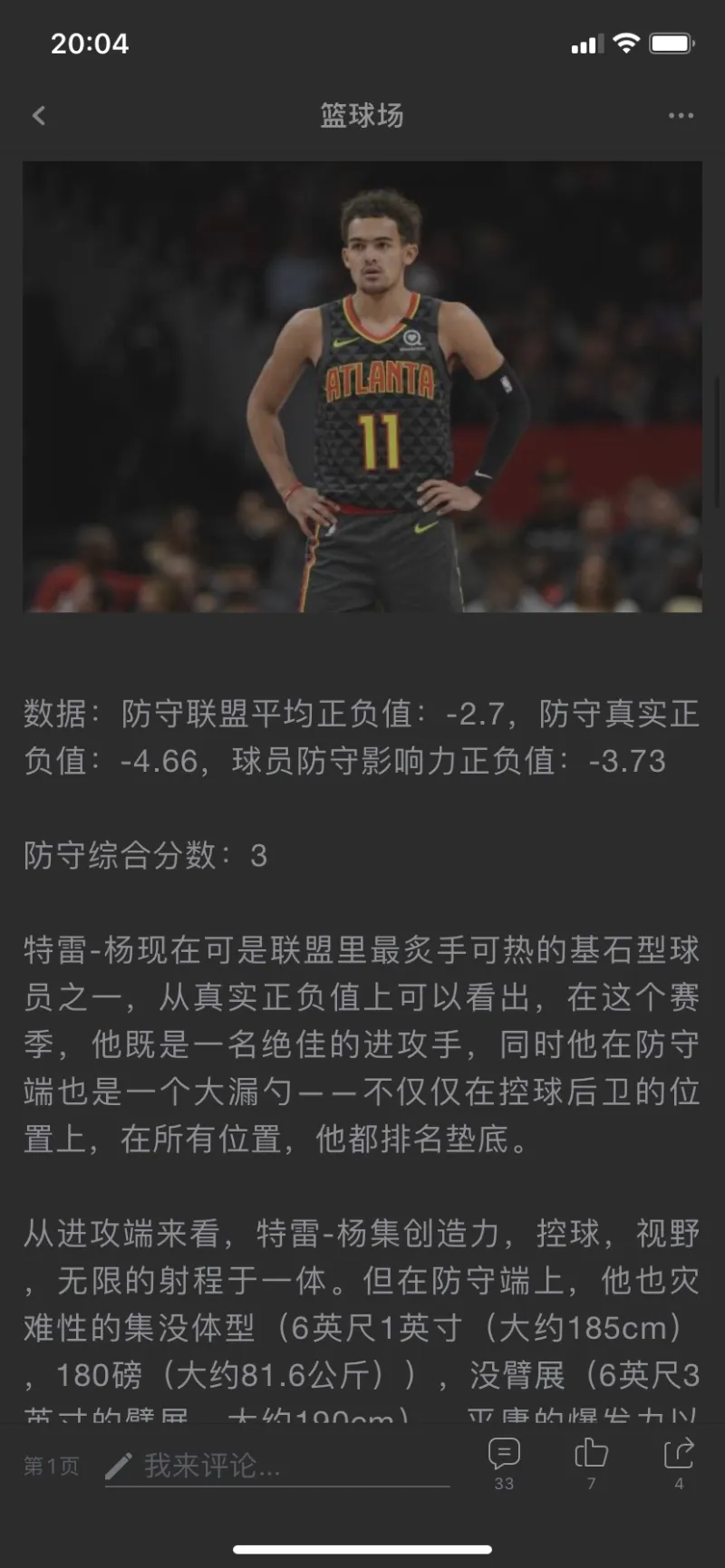Tap the cellular signal icon in status bar
This screenshot has width=725, height=1568.
(589, 42)
